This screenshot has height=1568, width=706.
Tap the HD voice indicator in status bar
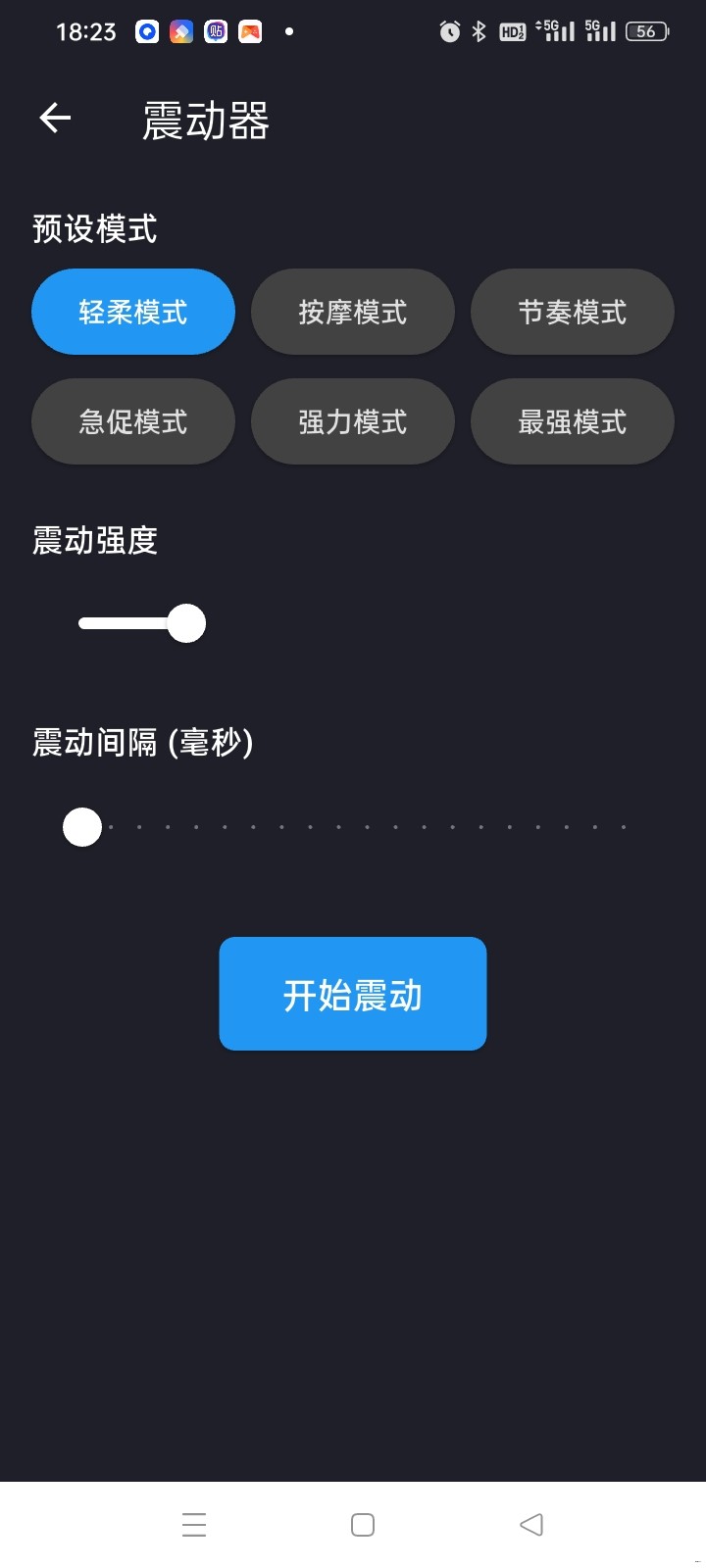[x=510, y=31]
